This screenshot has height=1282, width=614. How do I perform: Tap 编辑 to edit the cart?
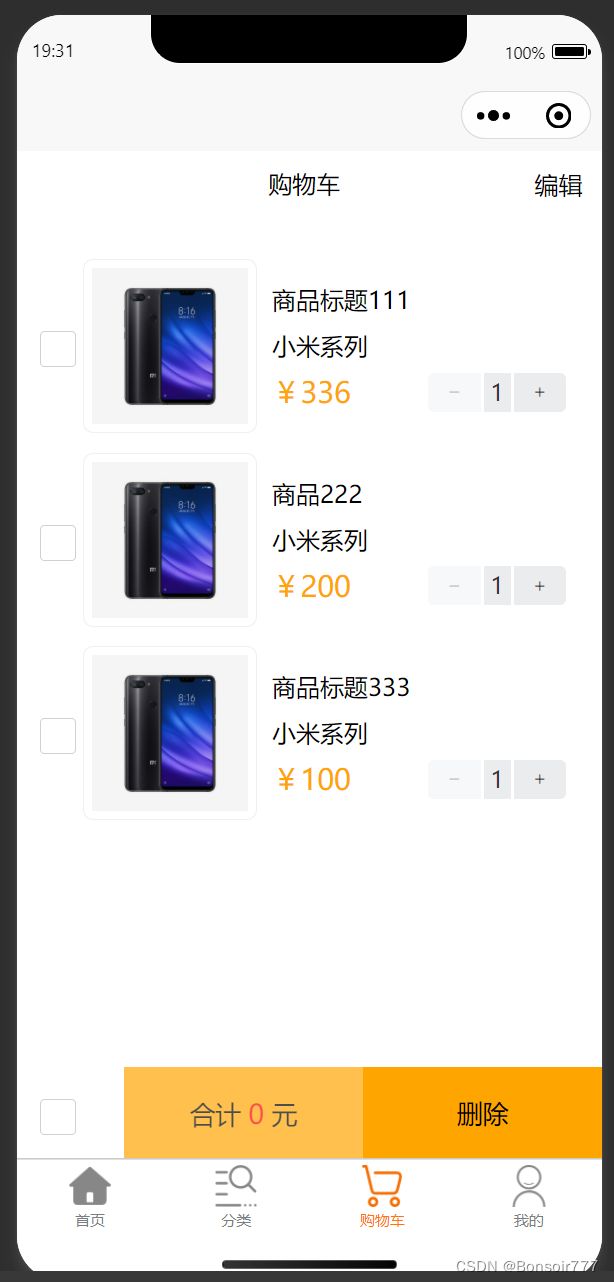558,185
